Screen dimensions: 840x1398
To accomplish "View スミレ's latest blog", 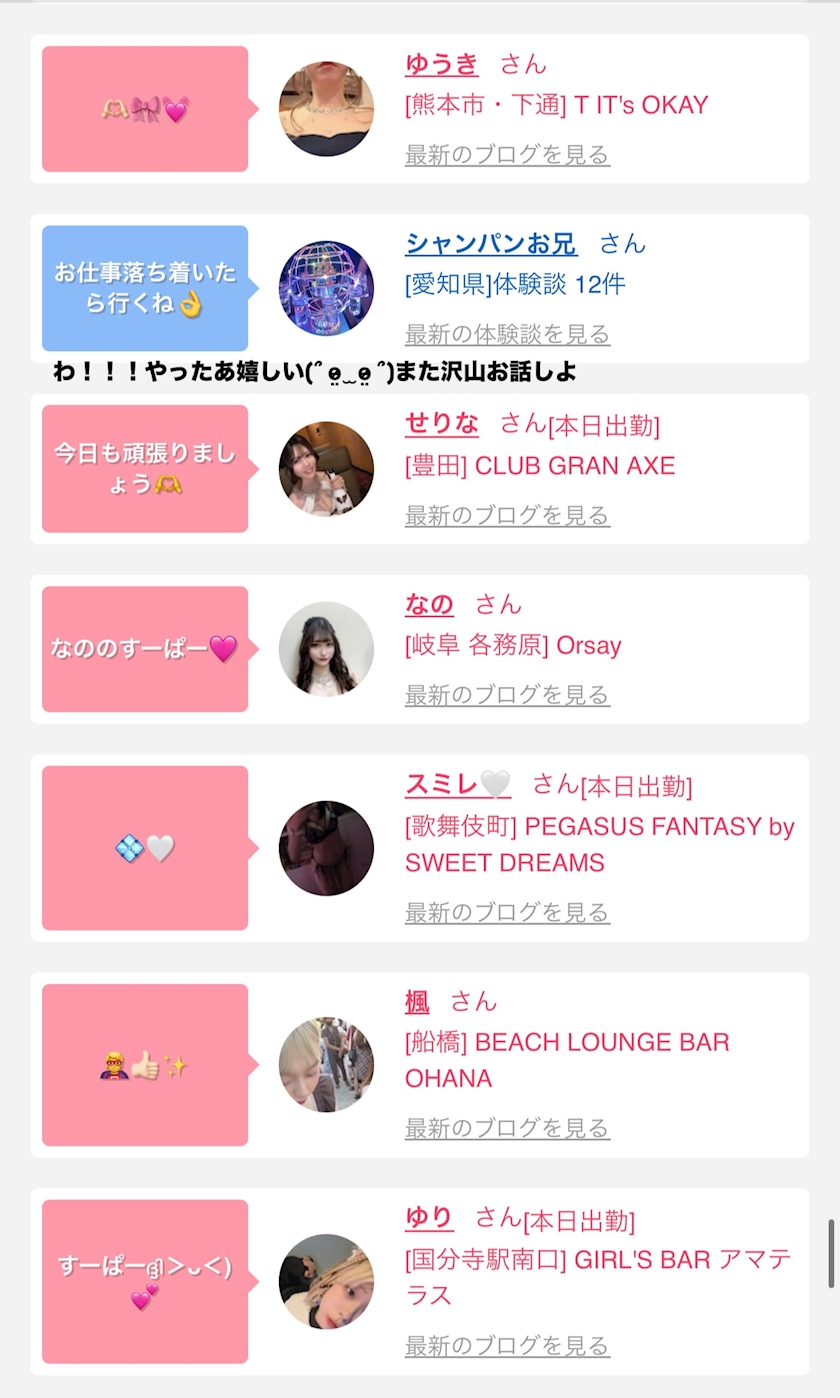I will coord(507,912).
